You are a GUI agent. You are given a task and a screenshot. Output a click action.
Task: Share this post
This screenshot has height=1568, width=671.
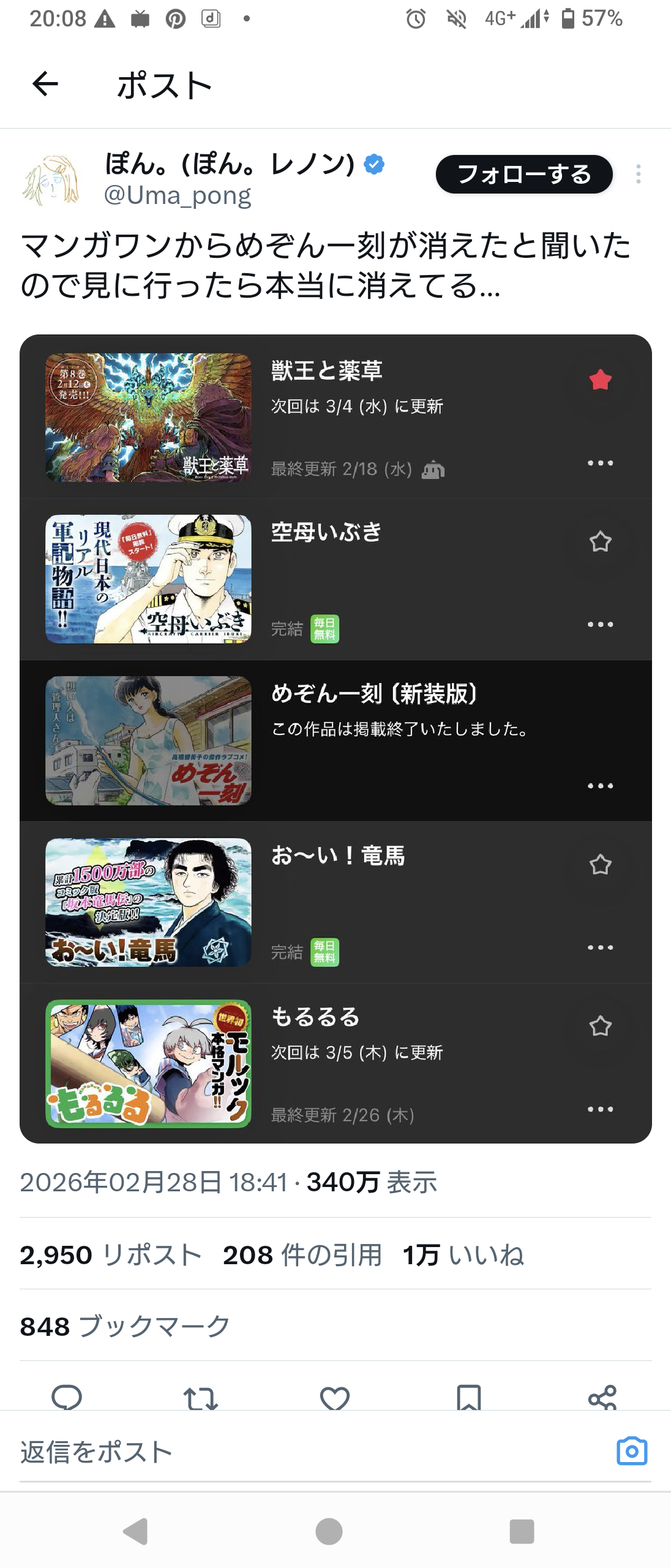(x=602, y=1398)
